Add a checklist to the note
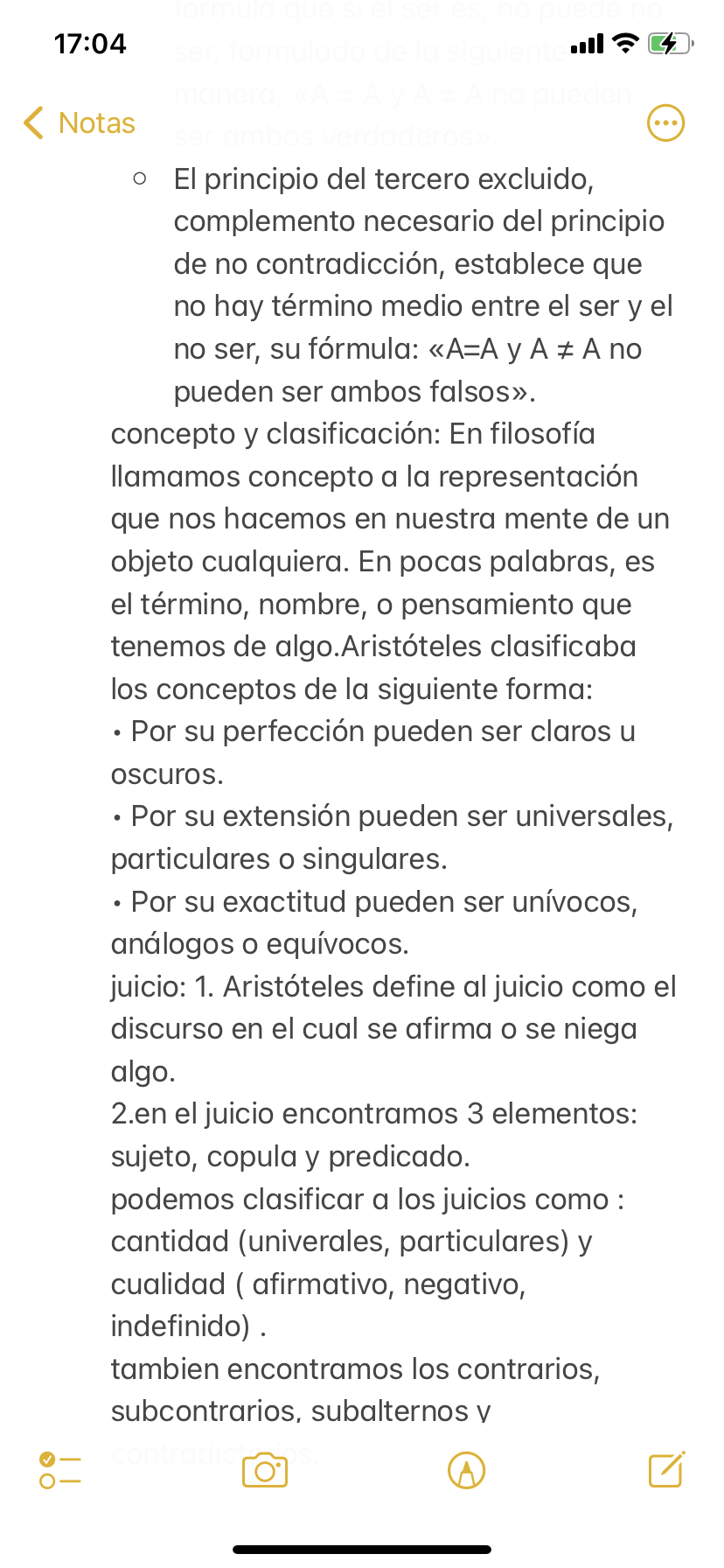The width and height of the screenshot is (724, 1568). click(60, 1470)
